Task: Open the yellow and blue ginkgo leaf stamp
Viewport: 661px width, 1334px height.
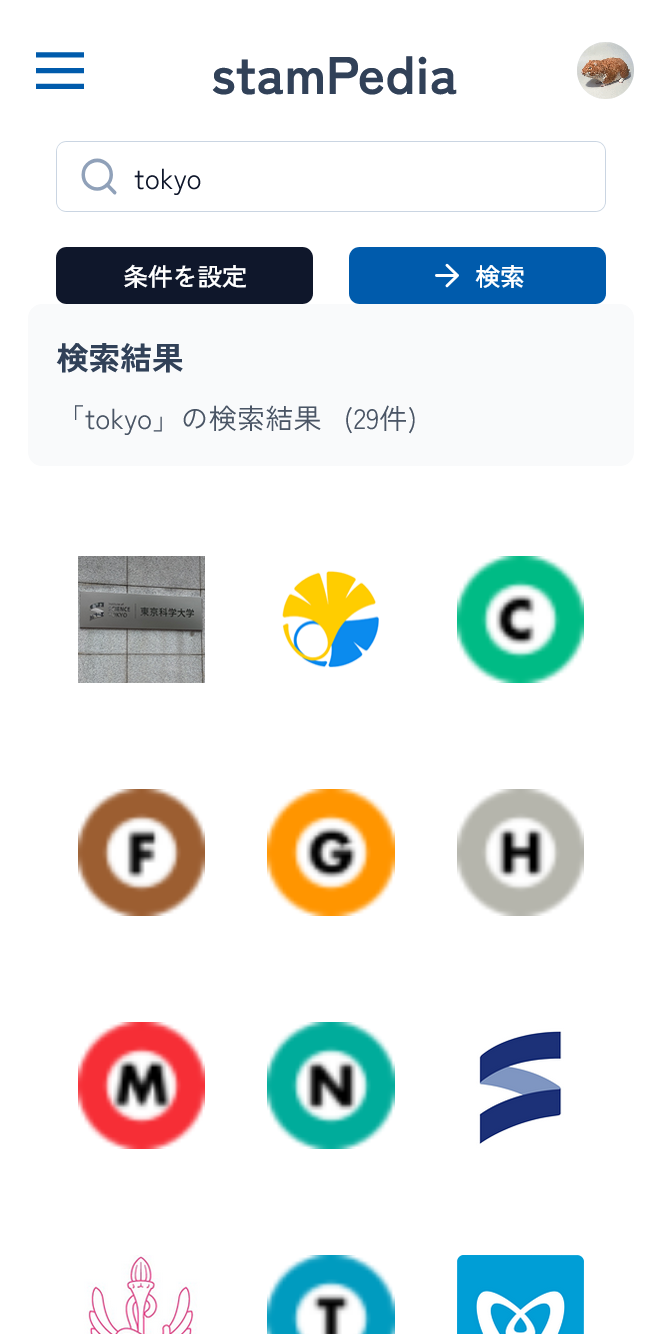Action: pyautogui.click(x=331, y=620)
